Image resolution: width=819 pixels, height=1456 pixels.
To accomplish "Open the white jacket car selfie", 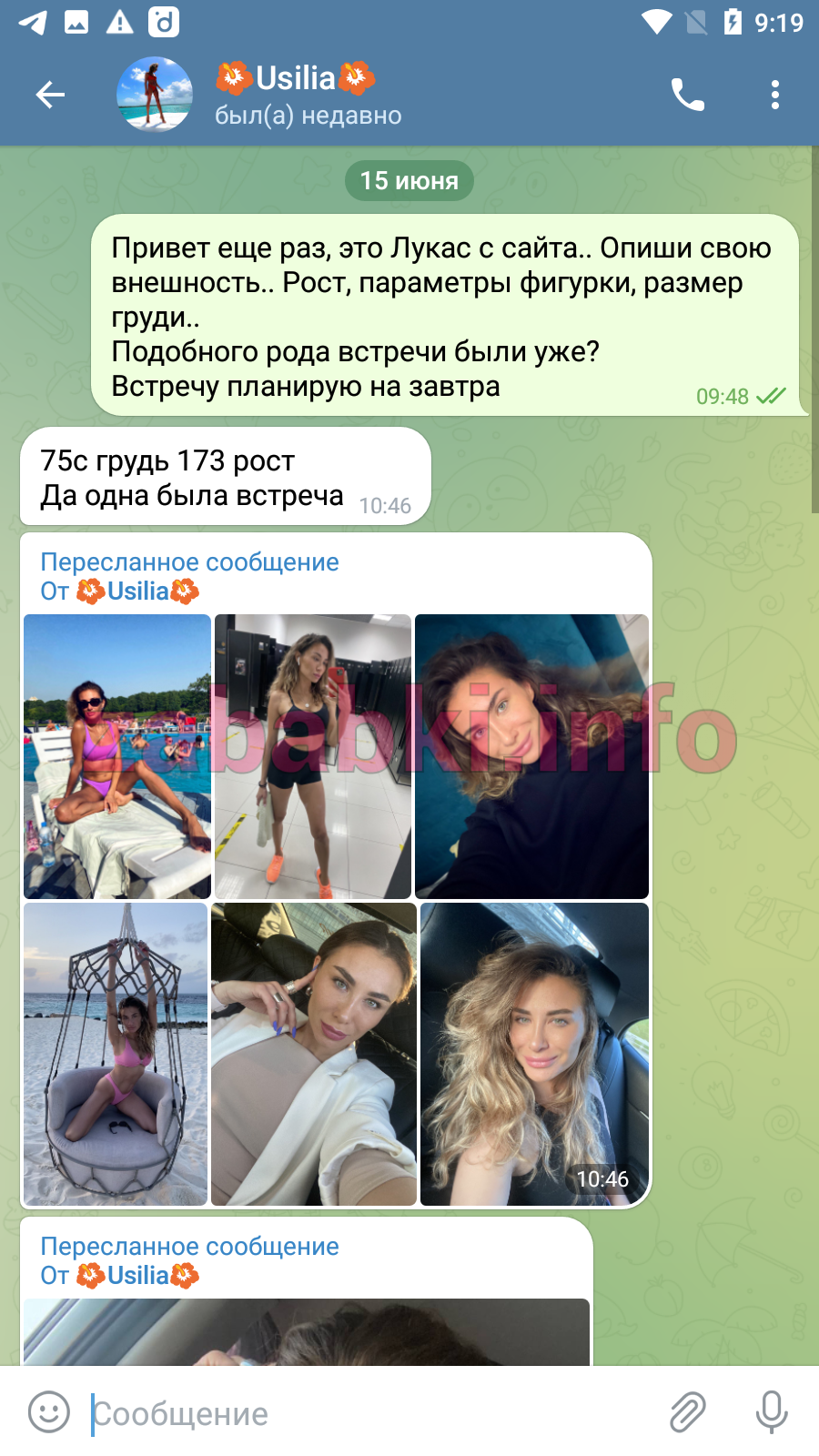I will [314, 1054].
